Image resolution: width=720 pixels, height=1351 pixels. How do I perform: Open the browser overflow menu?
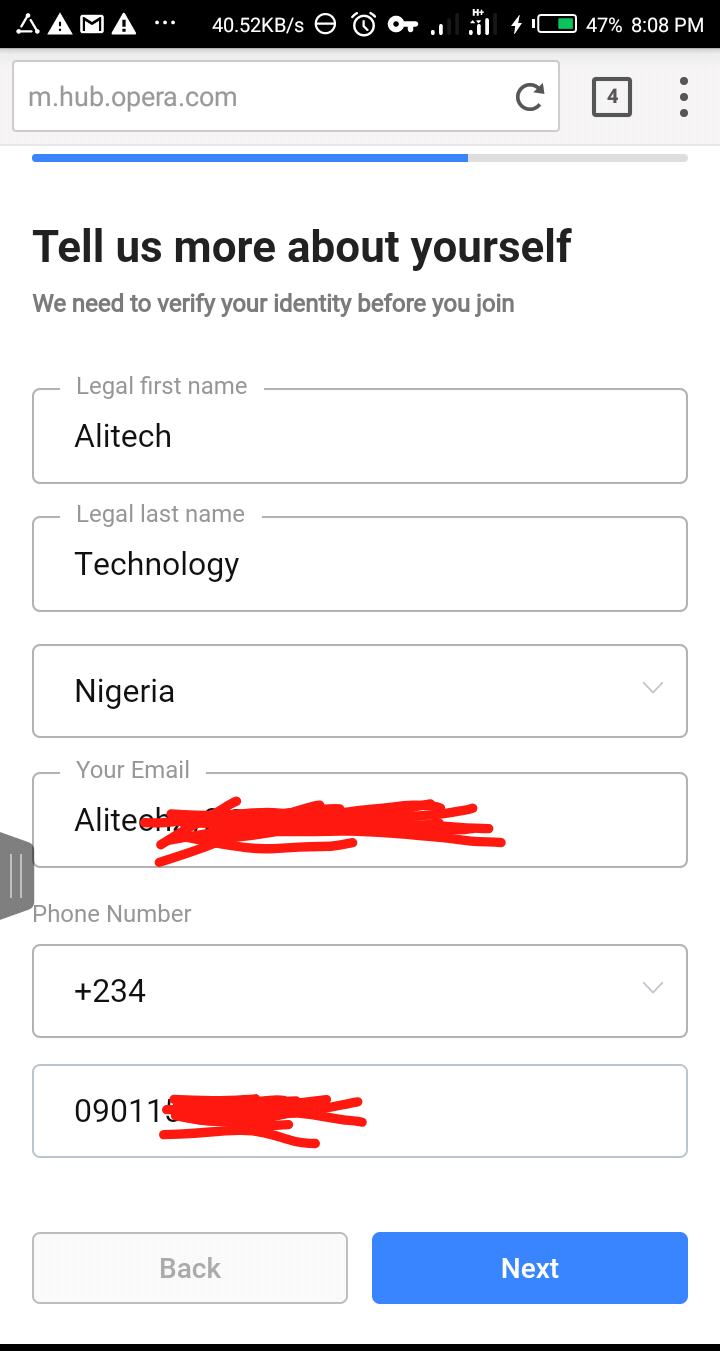683,96
